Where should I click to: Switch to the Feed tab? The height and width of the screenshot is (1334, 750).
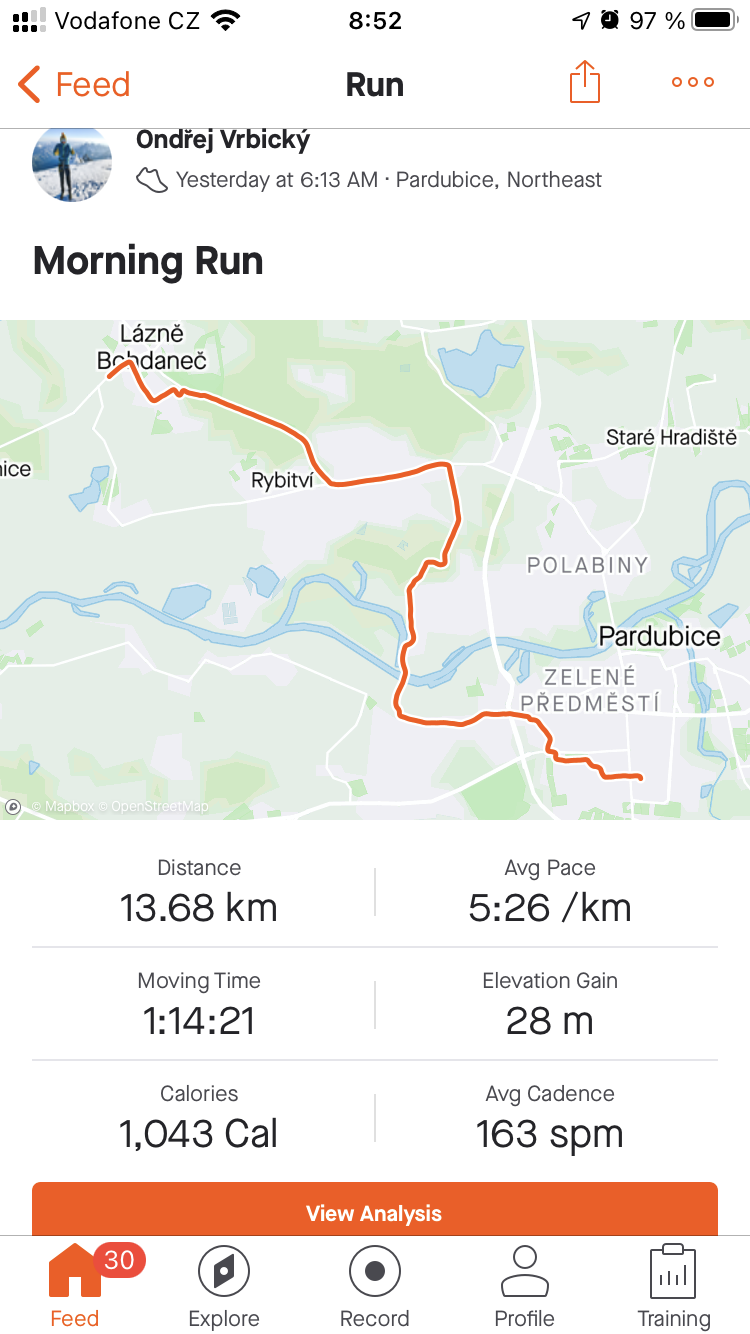pos(75,1287)
